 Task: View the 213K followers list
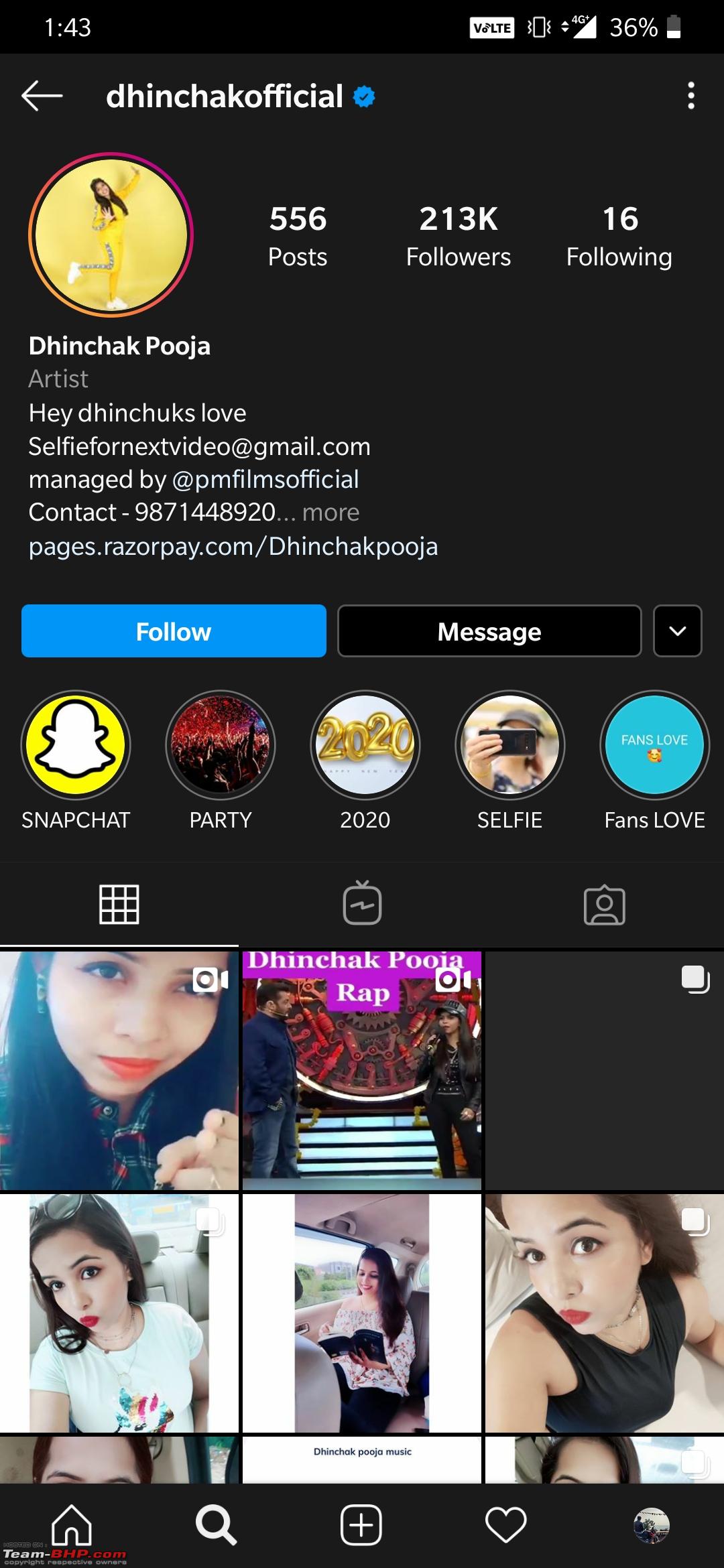pyautogui.click(x=459, y=237)
